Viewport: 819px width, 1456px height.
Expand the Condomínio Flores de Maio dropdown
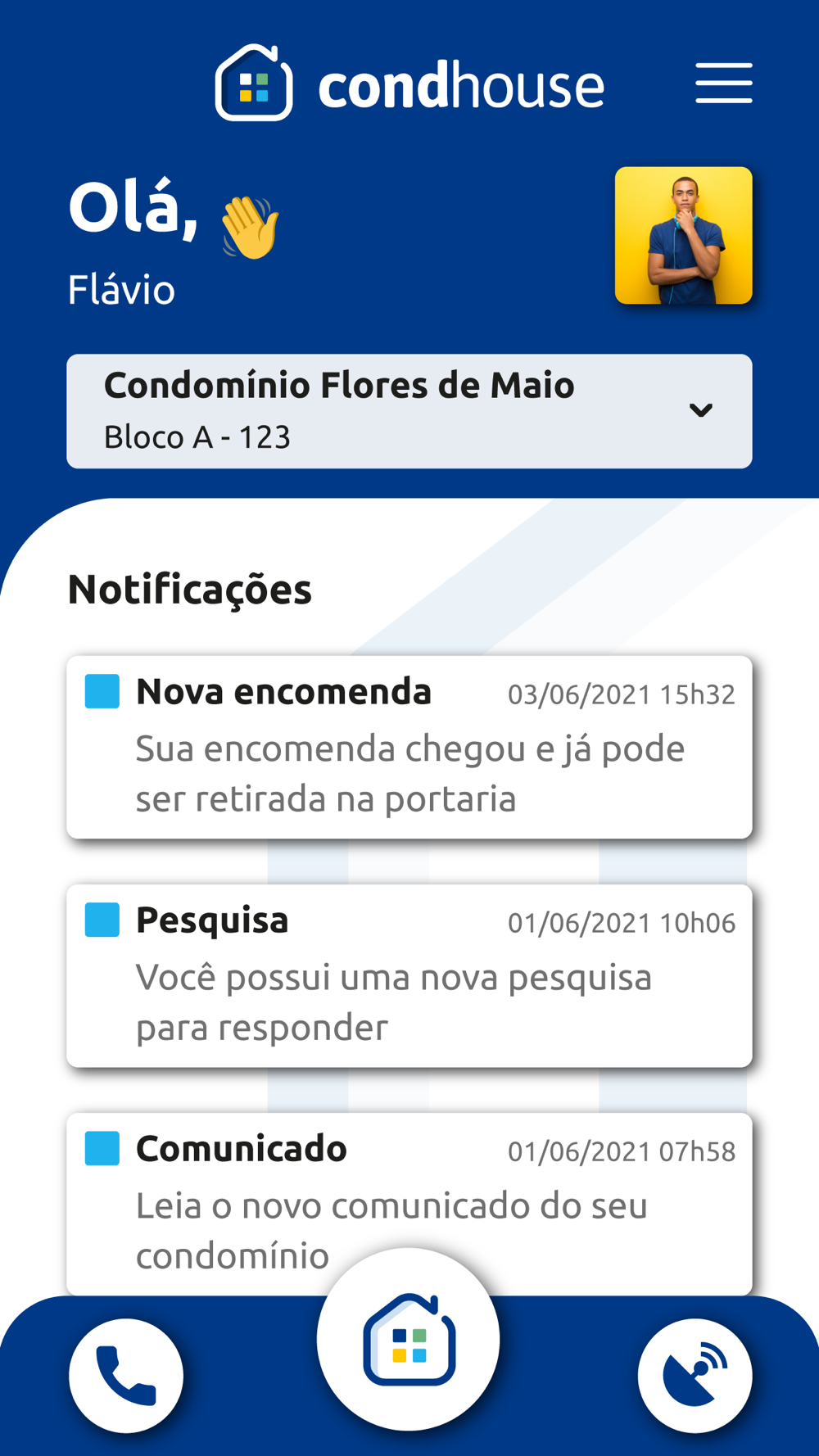pyautogui.click(x=409, y=411)
